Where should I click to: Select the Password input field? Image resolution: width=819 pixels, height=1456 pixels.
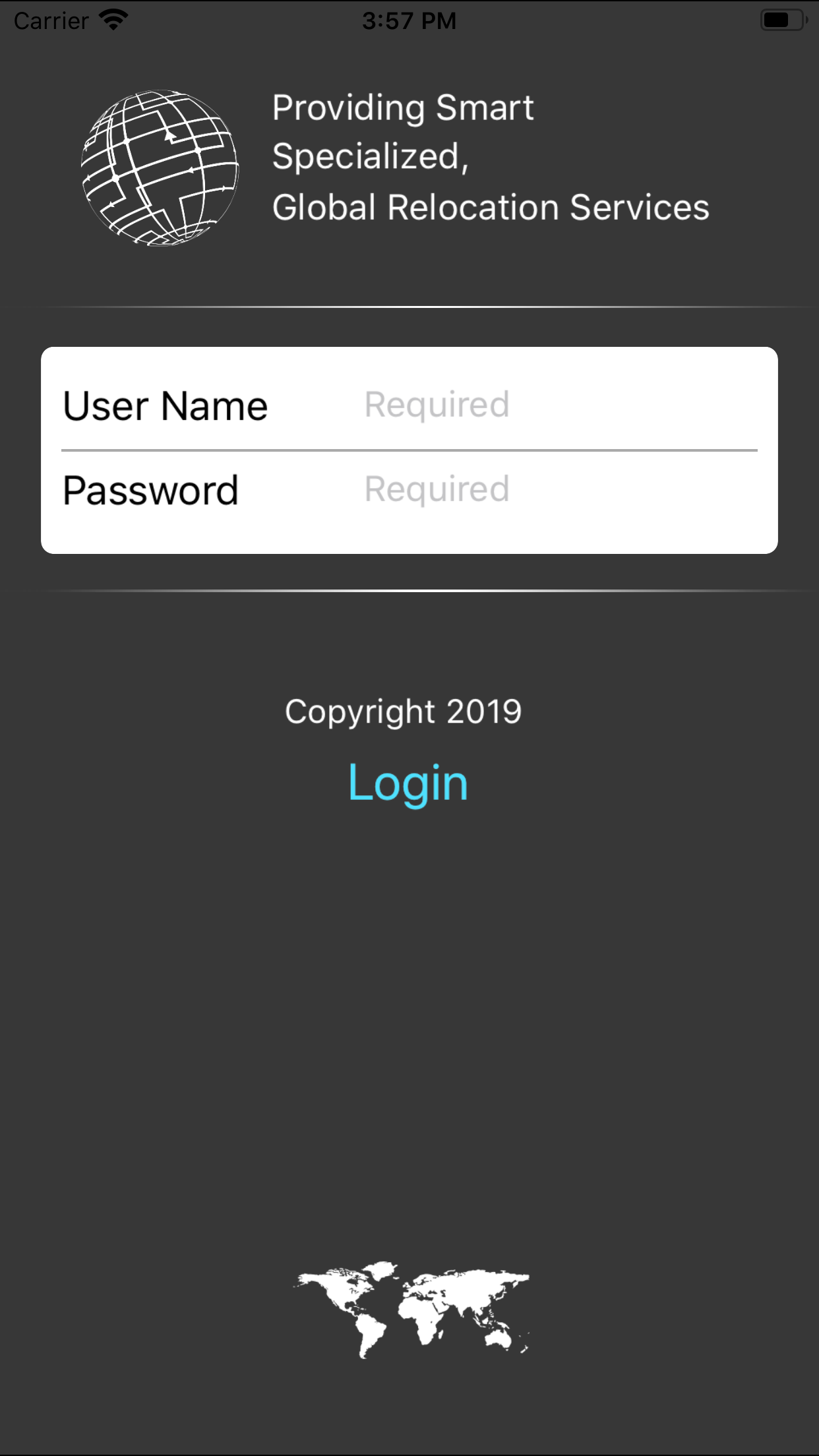(x=561, y=489)
